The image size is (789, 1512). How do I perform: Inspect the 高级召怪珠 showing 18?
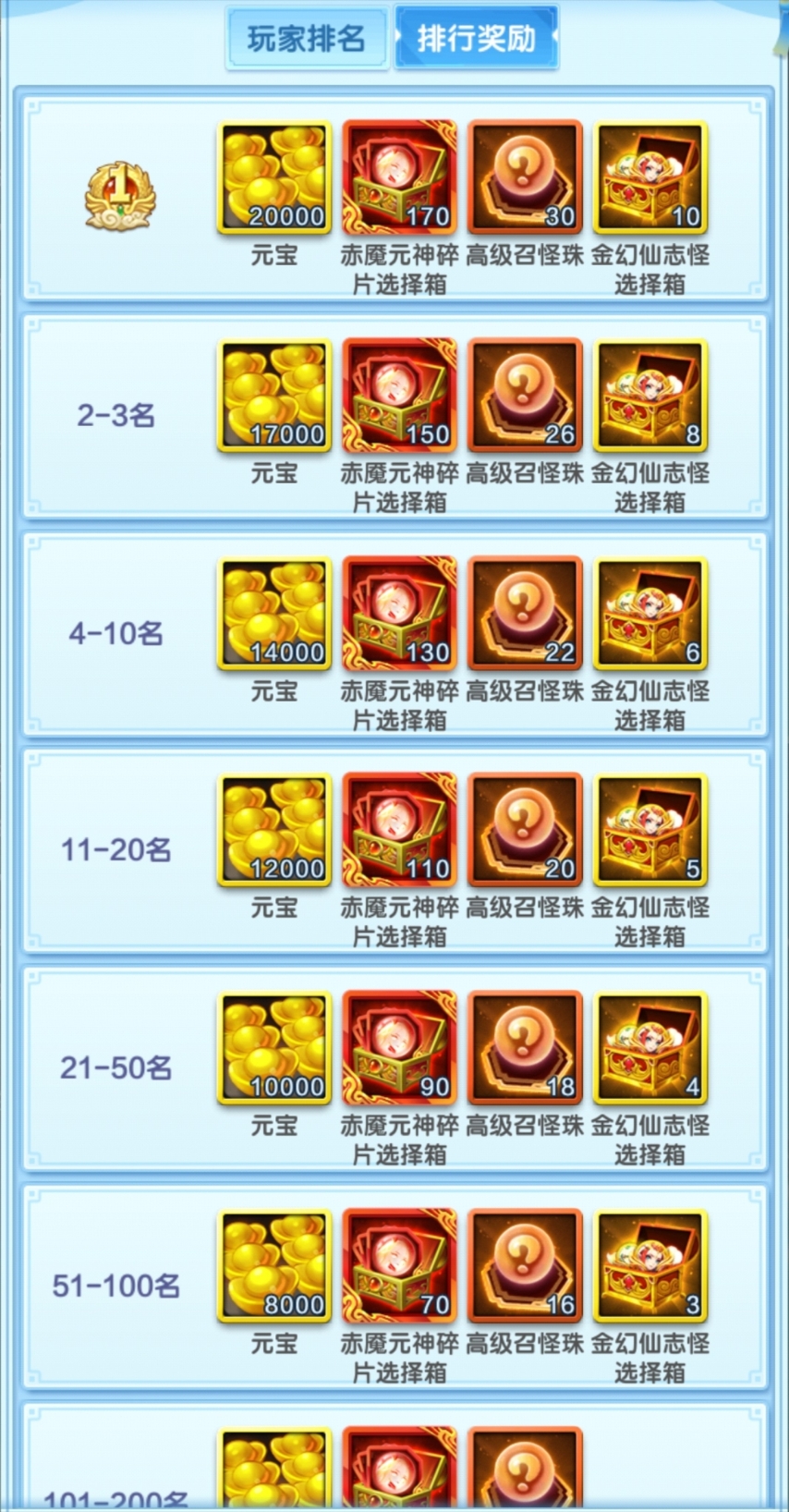(525, 1048)
